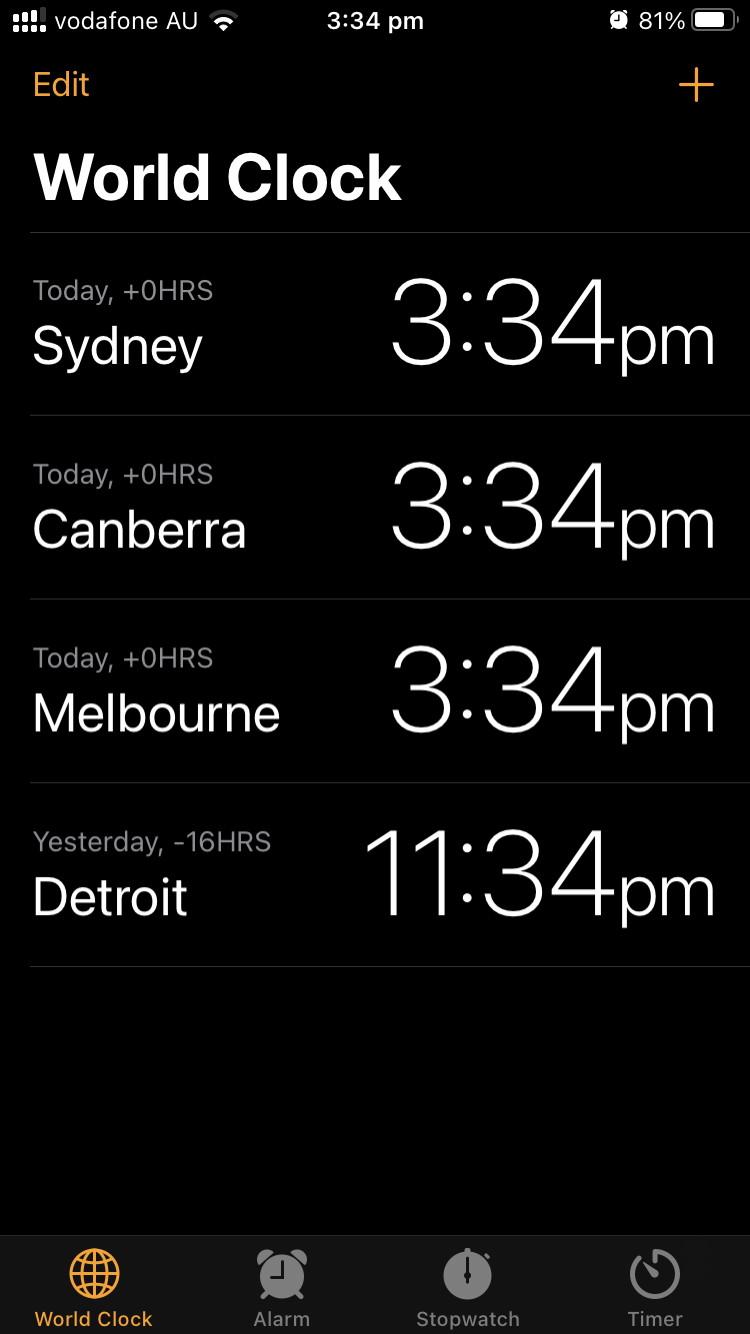
Task: Tap the Alarm label in tab bar
Action: pos(281,1319)
